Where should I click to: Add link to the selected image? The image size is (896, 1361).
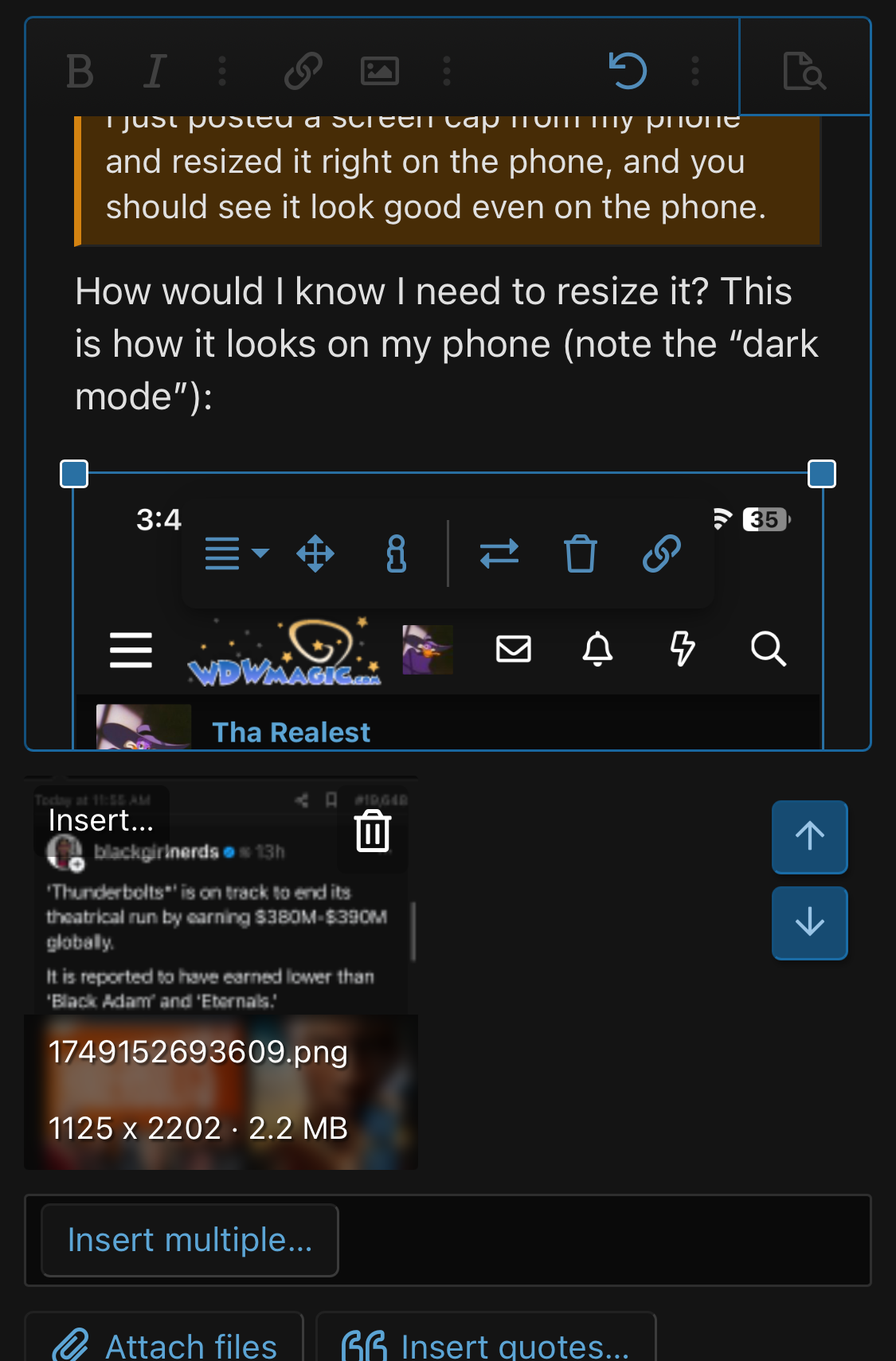pos(662,553)
